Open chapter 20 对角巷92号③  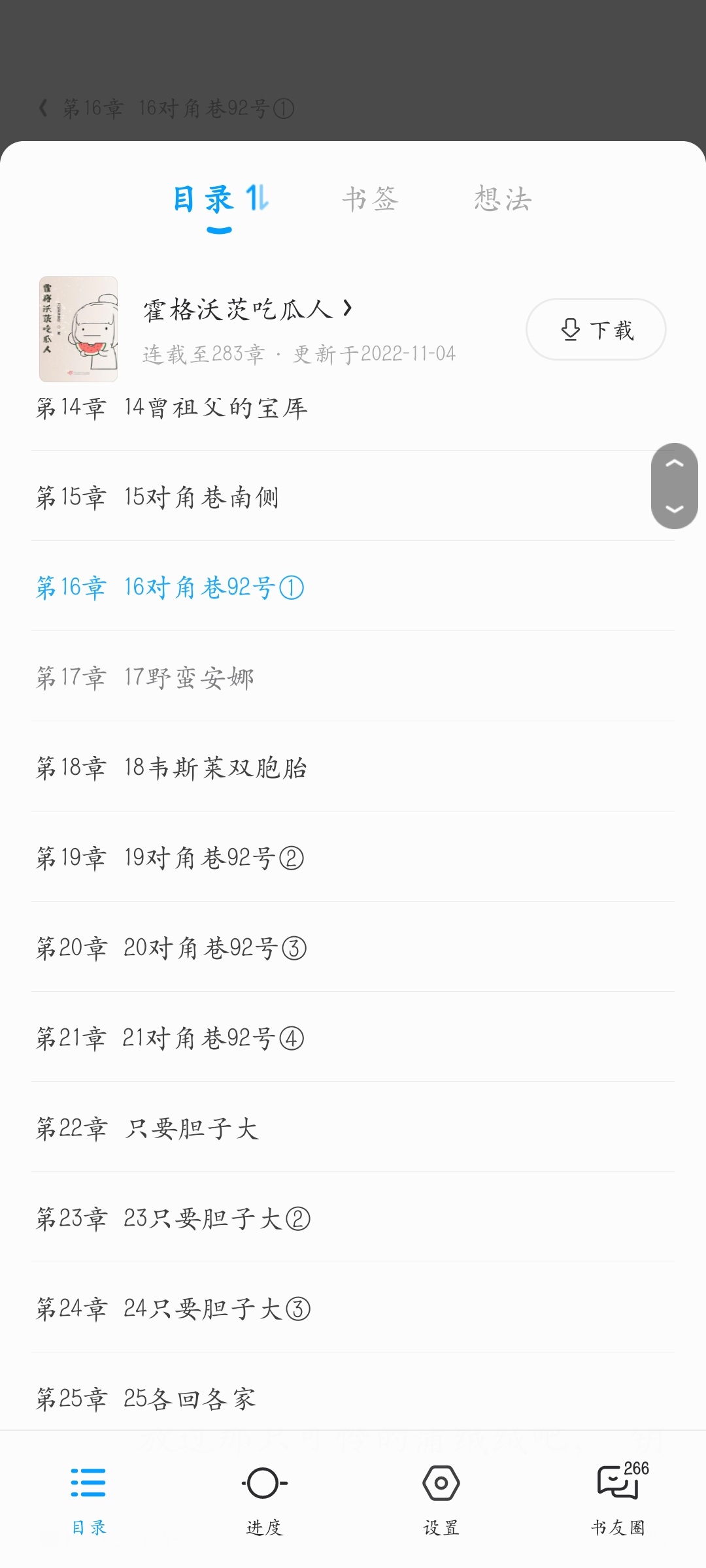(x=353, y=947)
